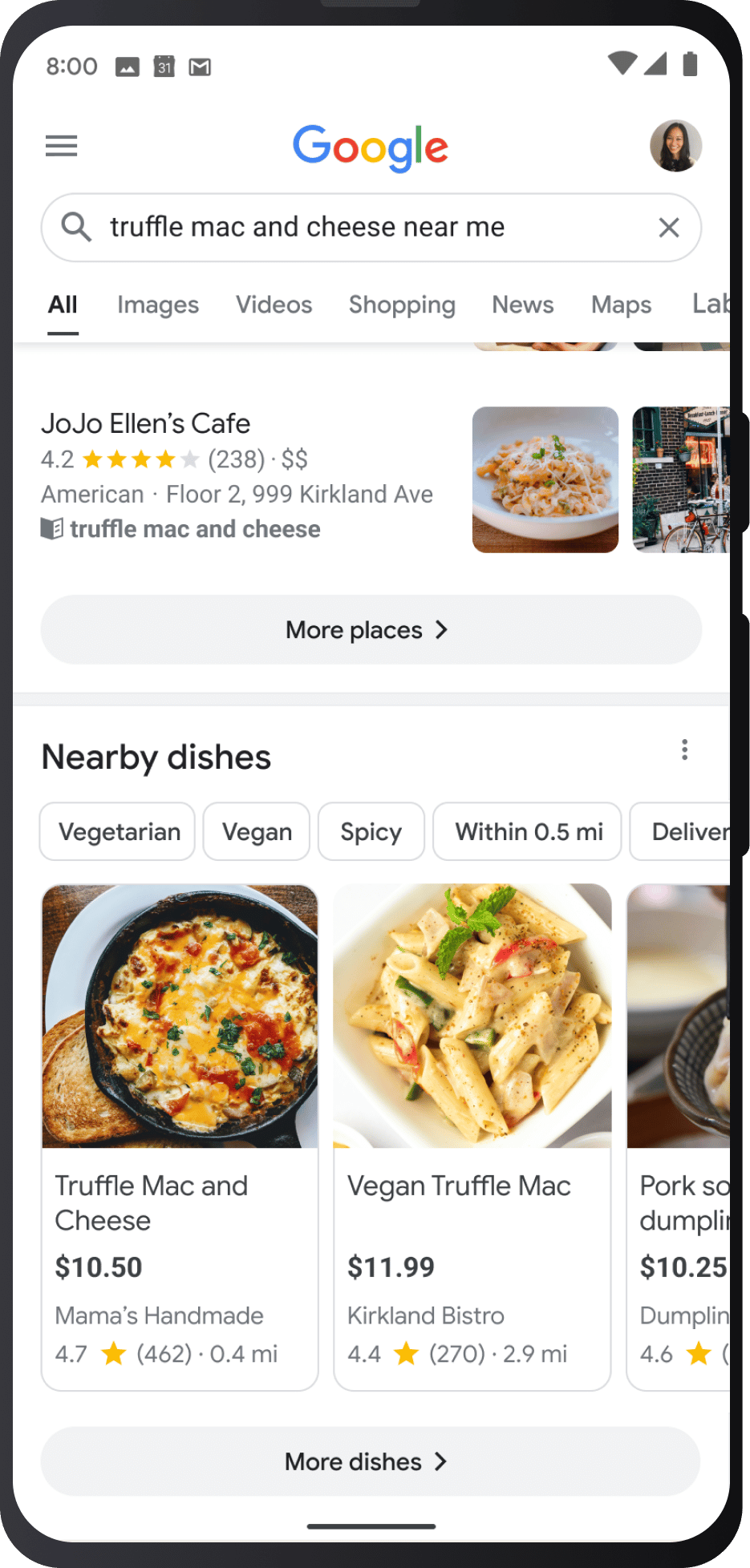
Task: Open JoJo Ellen's Cafe listing
Action: click(145, 422)
